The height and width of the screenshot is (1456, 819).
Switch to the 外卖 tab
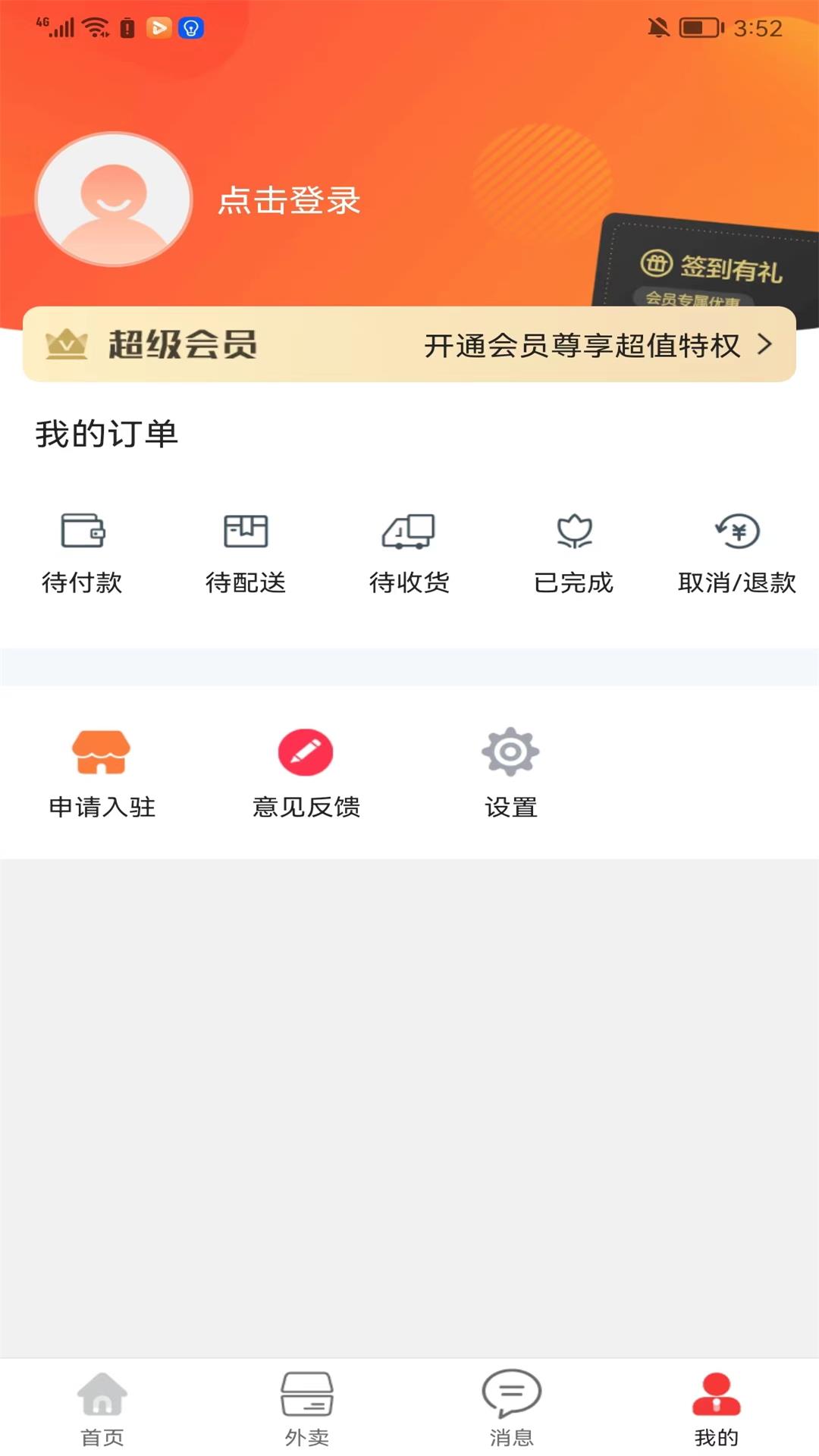coord(307,1408)
